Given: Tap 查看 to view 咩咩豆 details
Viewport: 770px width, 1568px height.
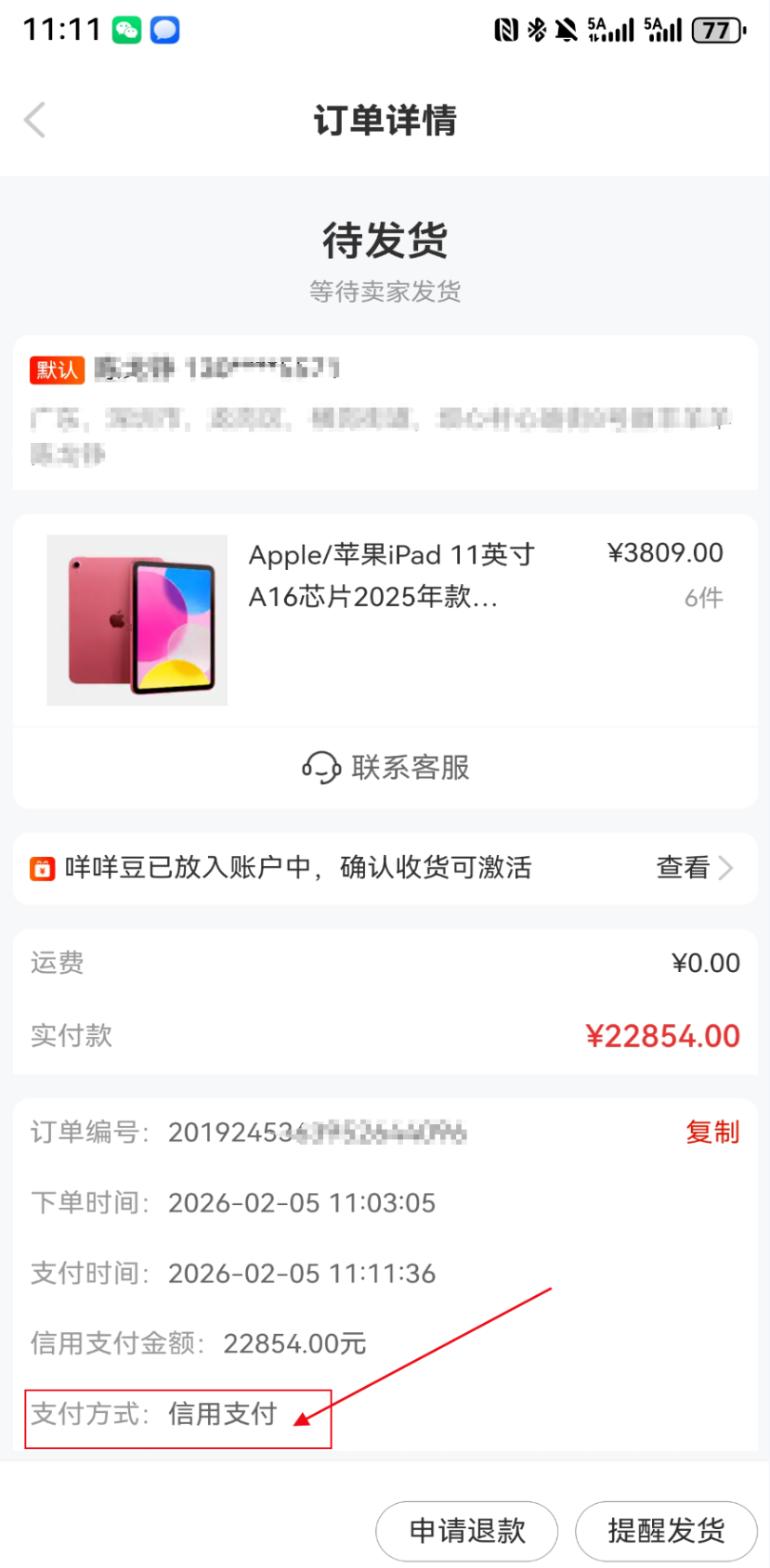Looking at the screenshot, I should point(693,868).
